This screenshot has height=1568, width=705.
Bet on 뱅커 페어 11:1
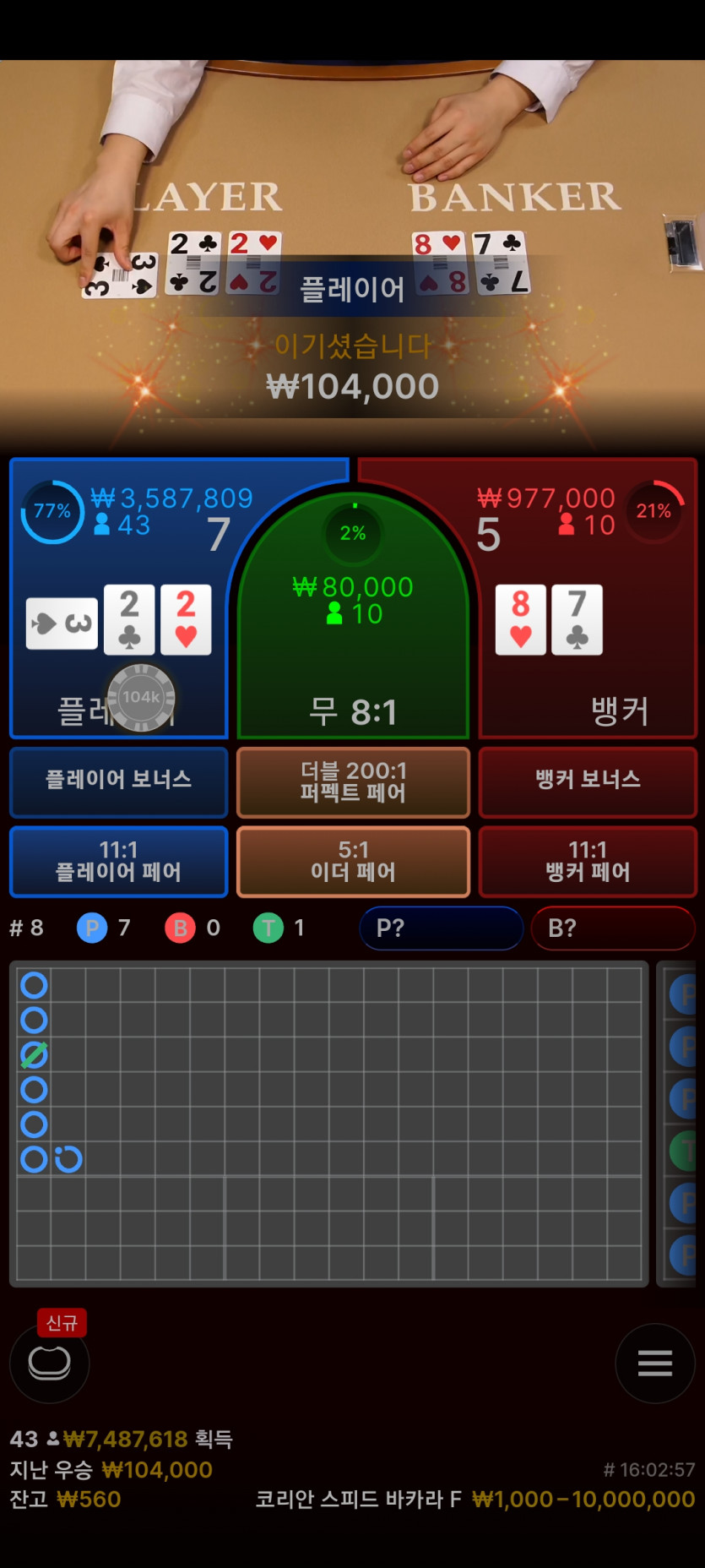click(x=588, y=861)
